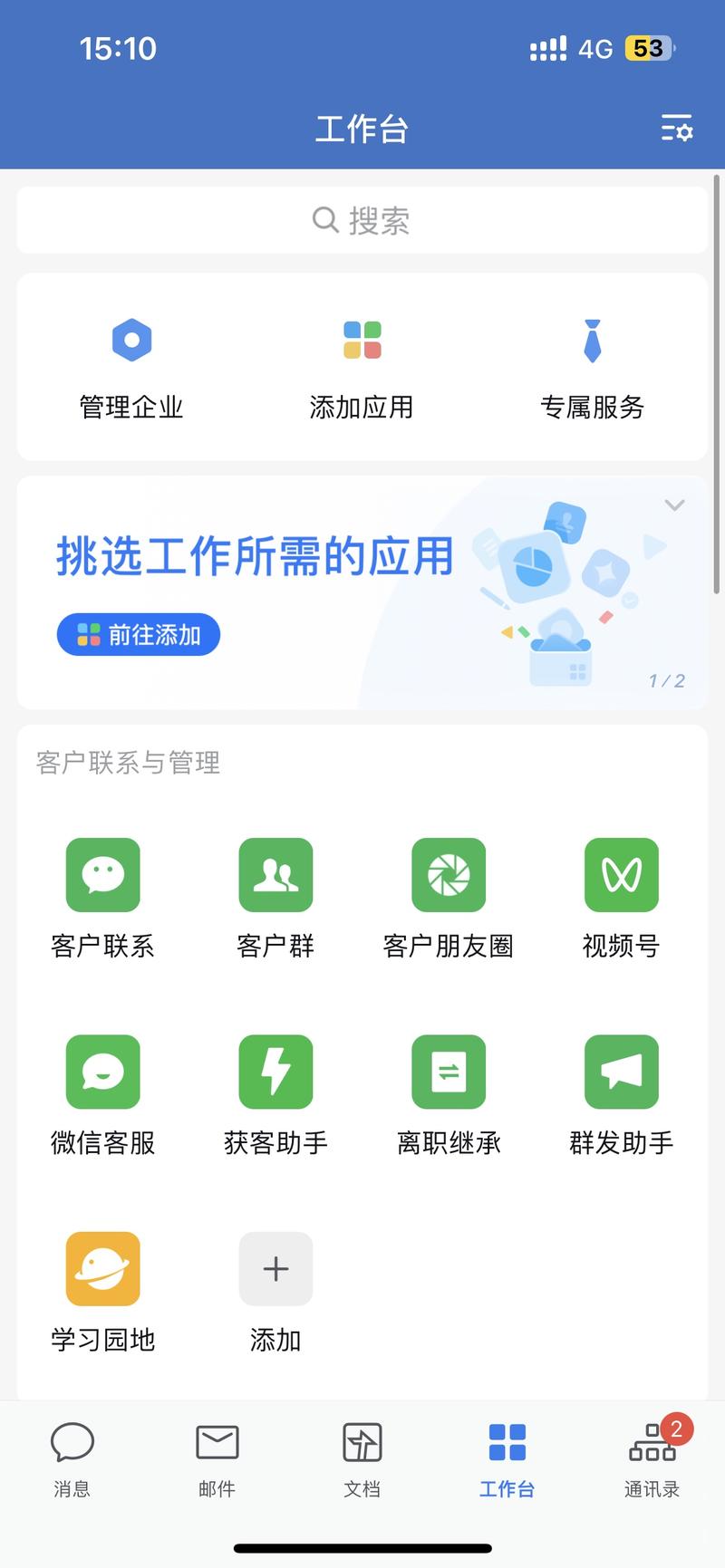The height and width of the screenshot is (1568, 725).
Task: Tap the 前往添加 button in banner
Action: click(x=138, y=634)
